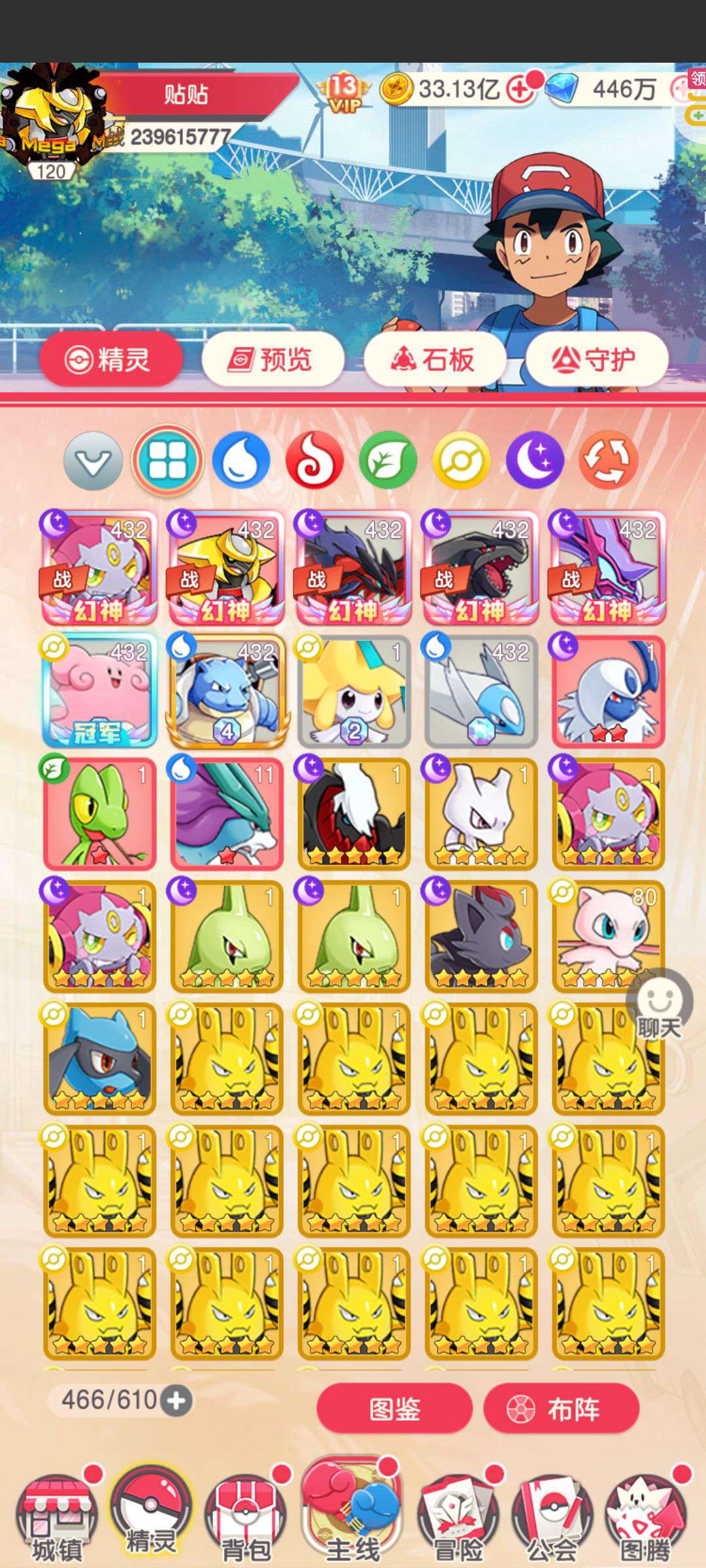
Task: Open the 聊天 chat bubble
Action: click(659, 1007)
